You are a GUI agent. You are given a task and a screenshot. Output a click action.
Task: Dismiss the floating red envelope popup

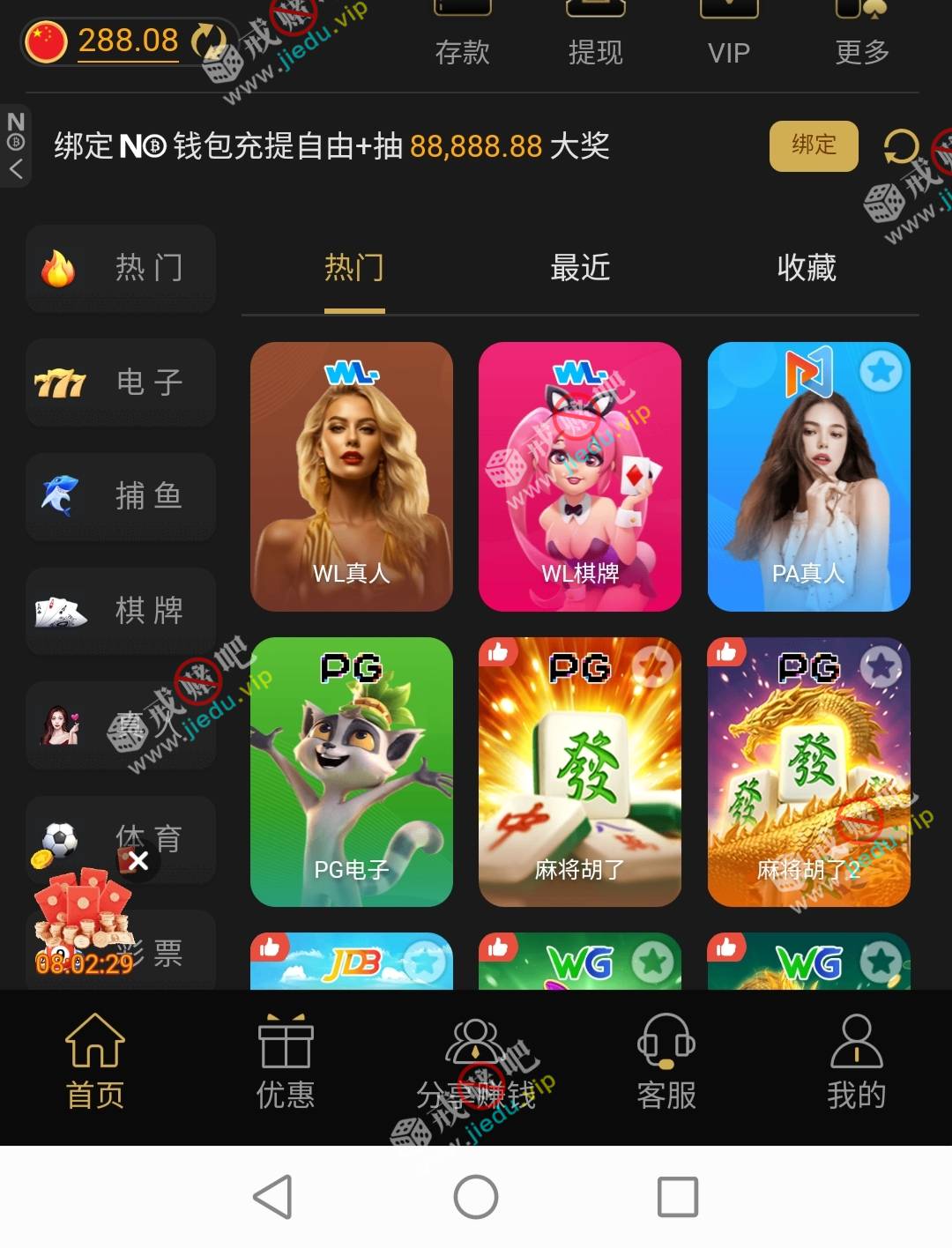click(x=138, y=861)
